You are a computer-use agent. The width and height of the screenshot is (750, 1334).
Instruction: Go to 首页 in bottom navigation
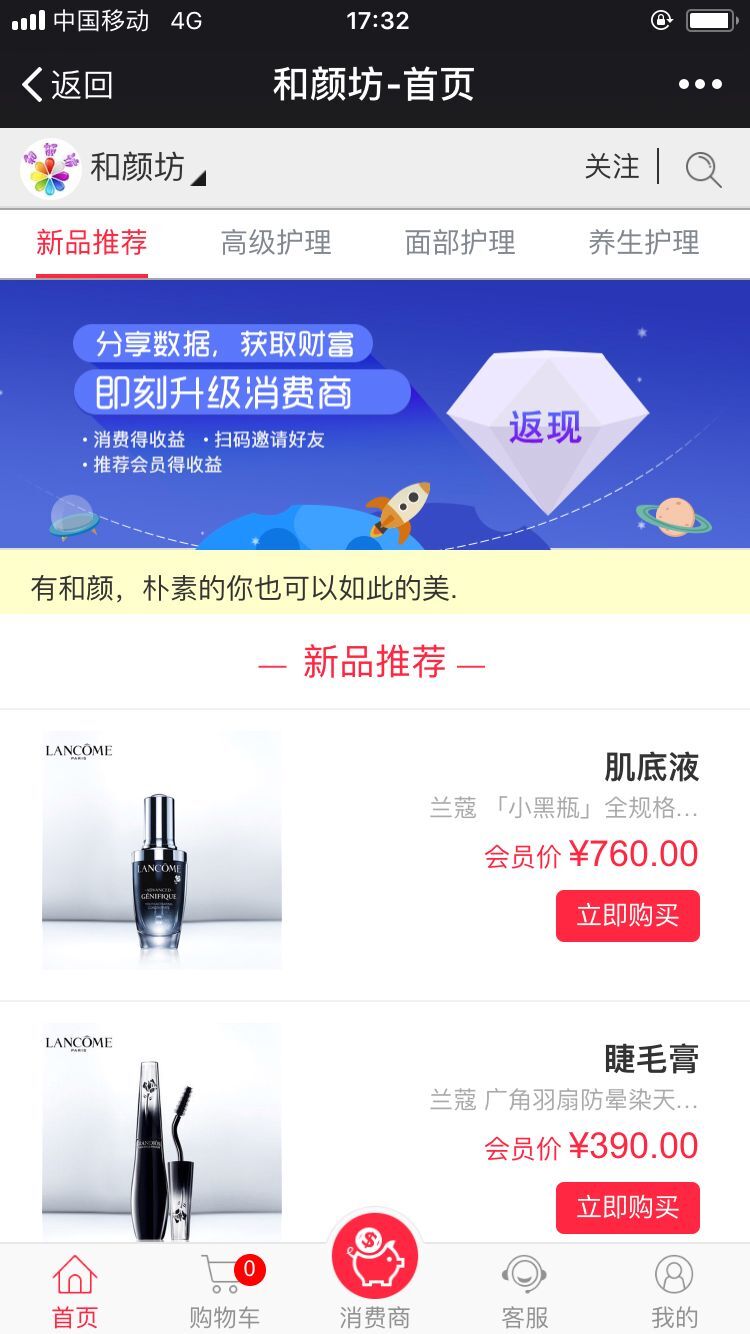[x=75, y=1290]
